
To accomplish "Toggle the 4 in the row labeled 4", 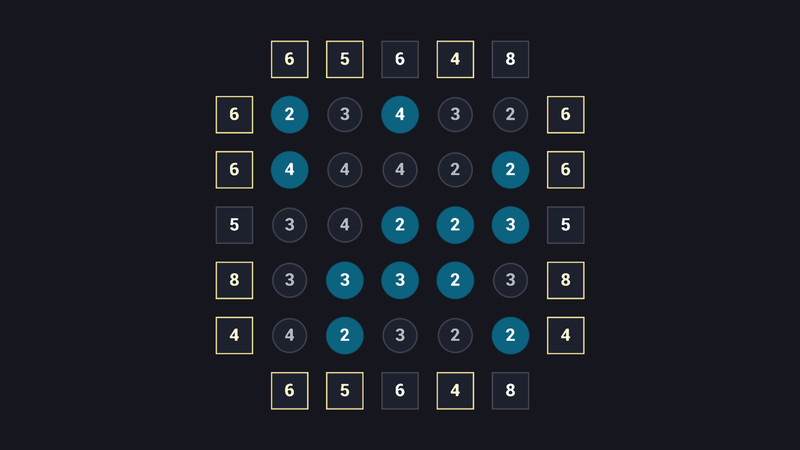I will click(290, 335).
